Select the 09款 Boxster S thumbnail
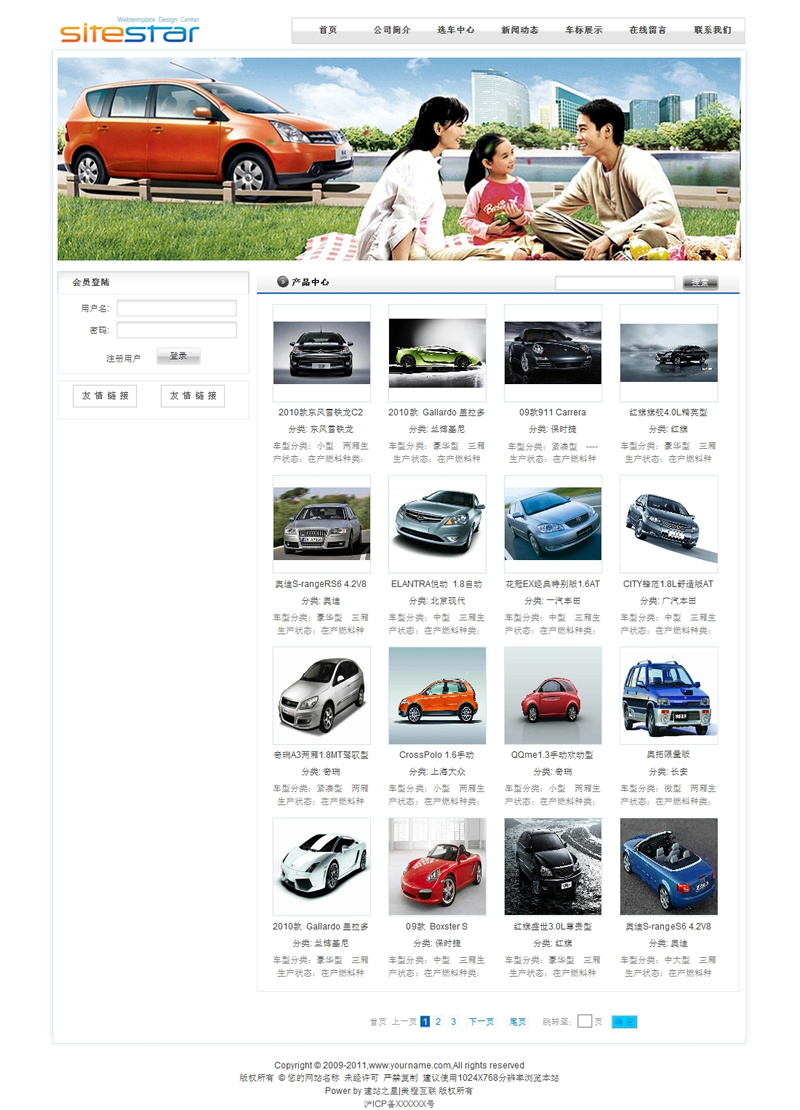This screenshot has width=800, height=1110. coord(437,867)
